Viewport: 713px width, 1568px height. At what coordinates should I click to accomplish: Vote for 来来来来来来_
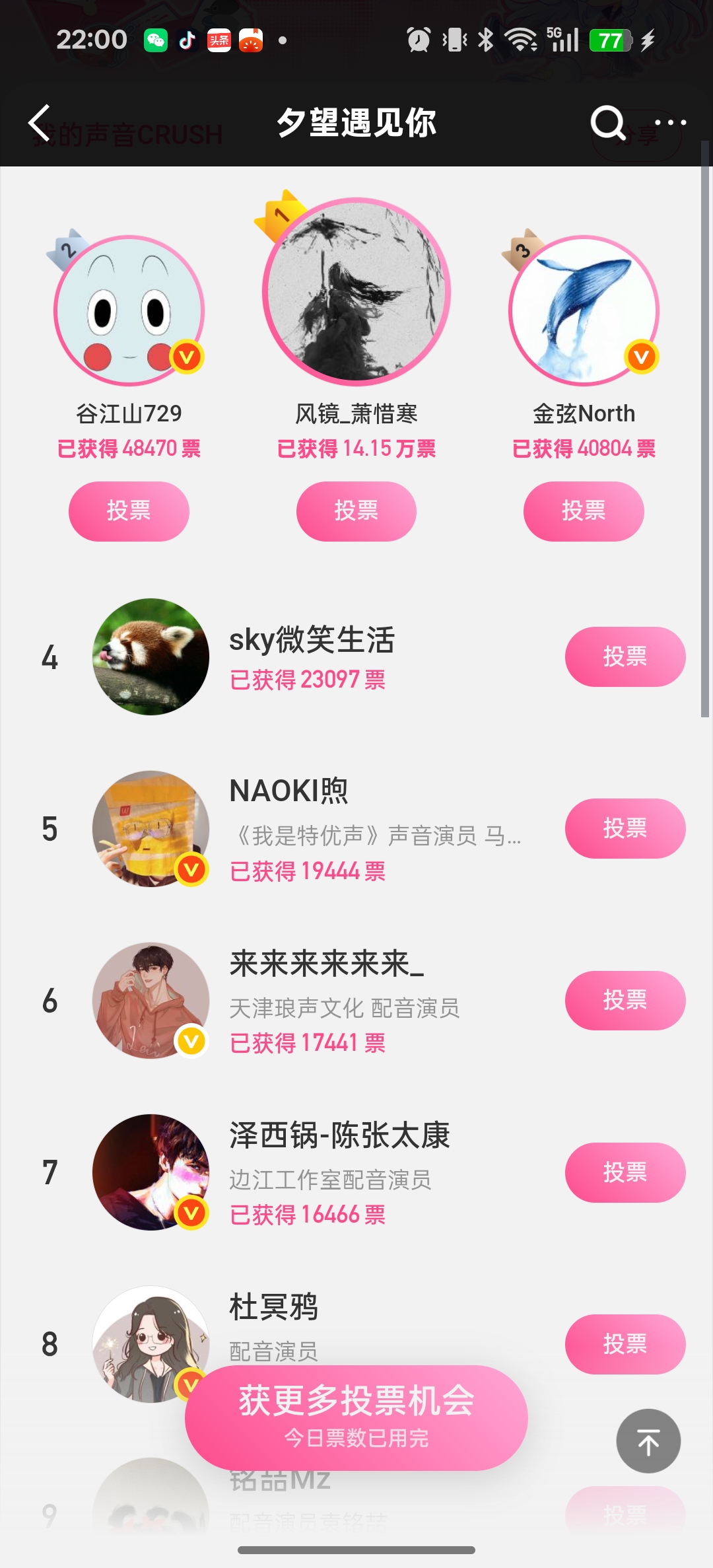click(625, 1000)
